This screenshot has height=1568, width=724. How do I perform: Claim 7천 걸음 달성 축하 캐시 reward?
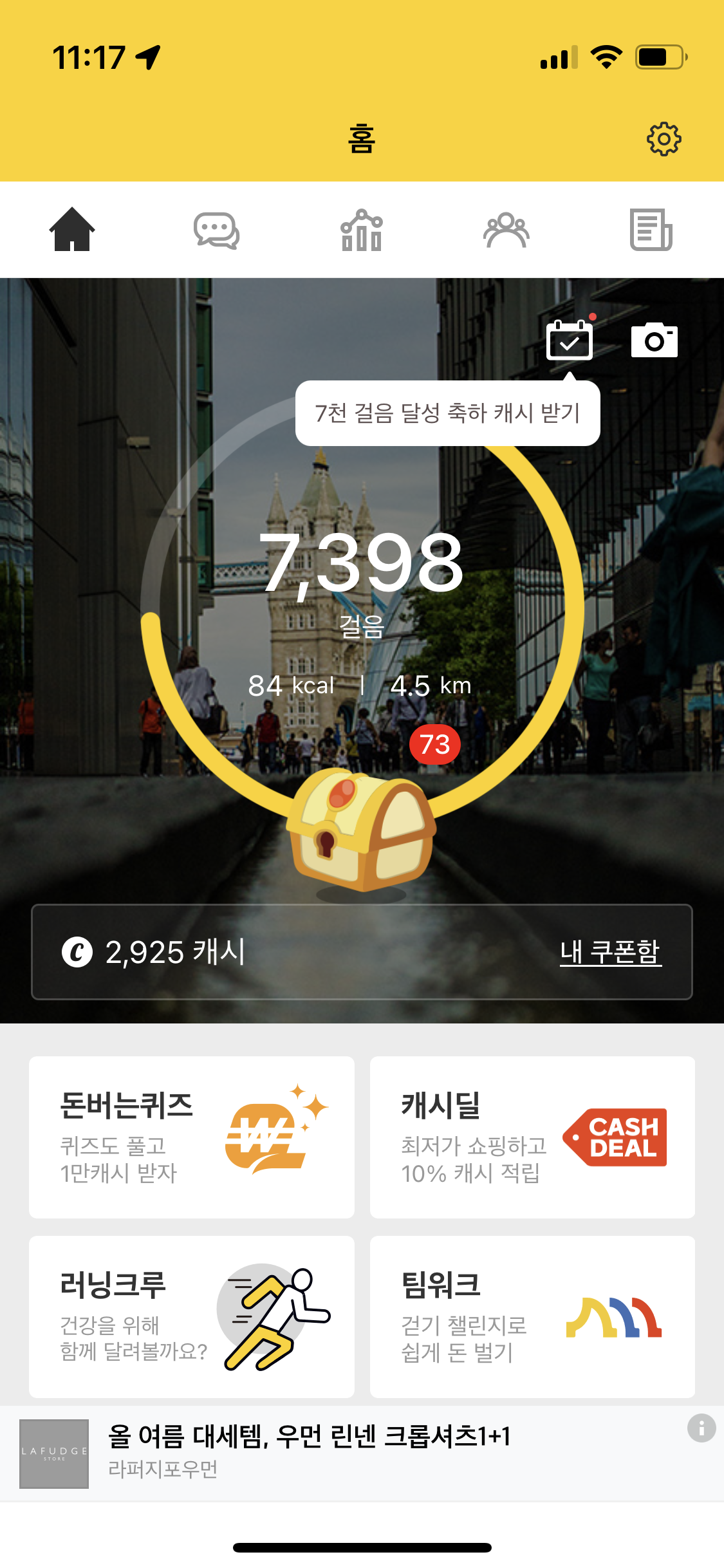(447, 413)
